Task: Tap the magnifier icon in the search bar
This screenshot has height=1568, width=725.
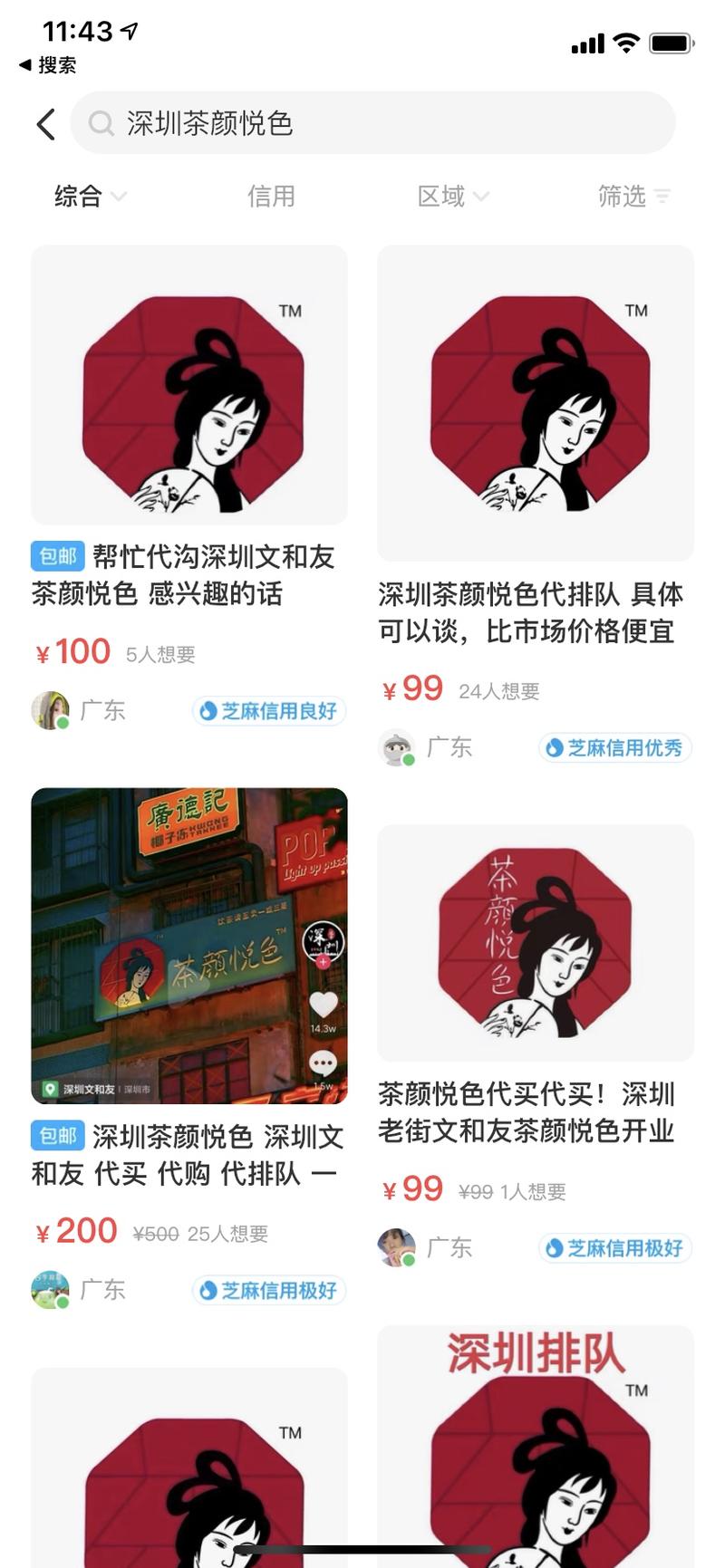Action: pos(100,123)
